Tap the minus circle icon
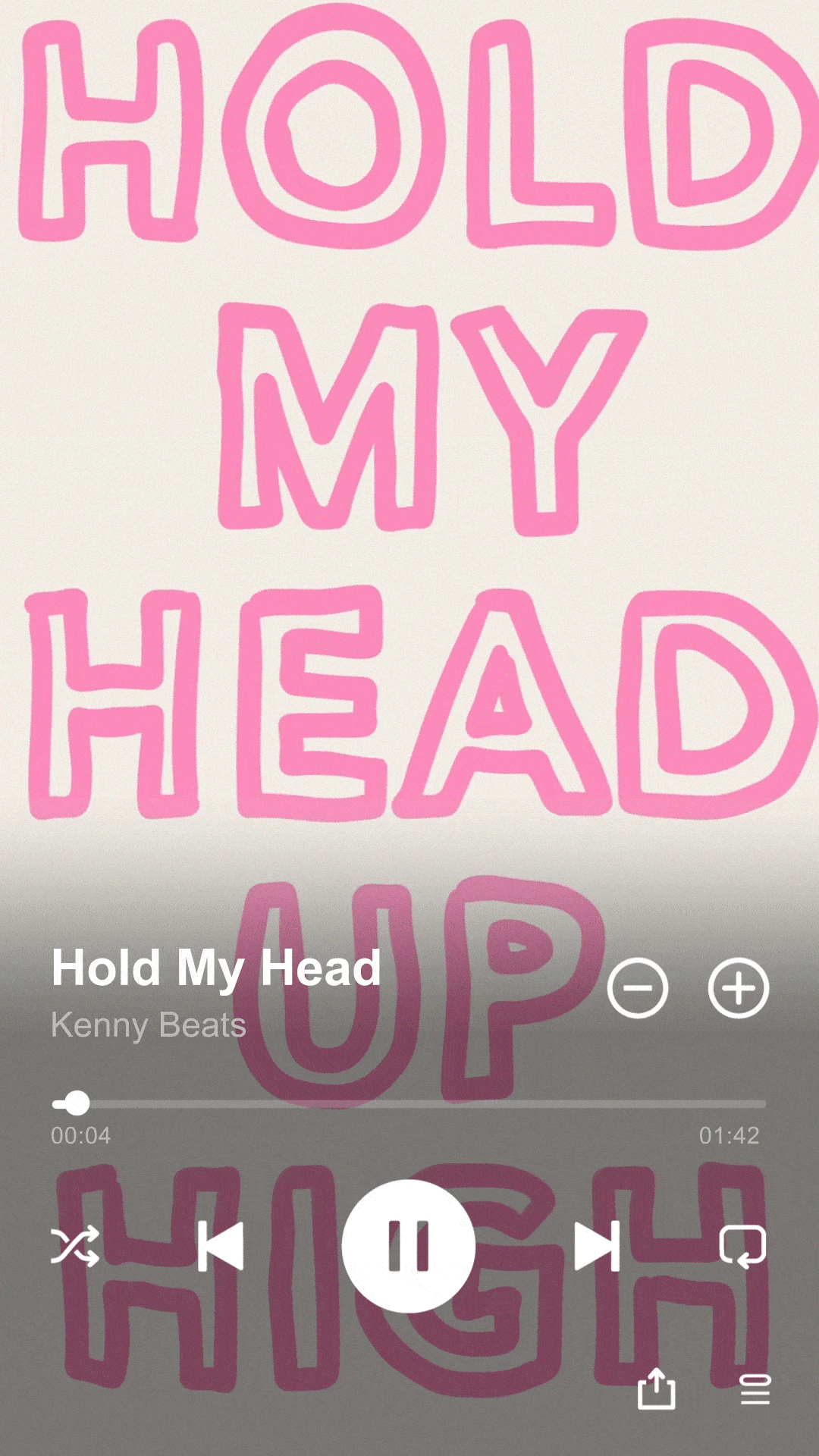 click(638, 987)
